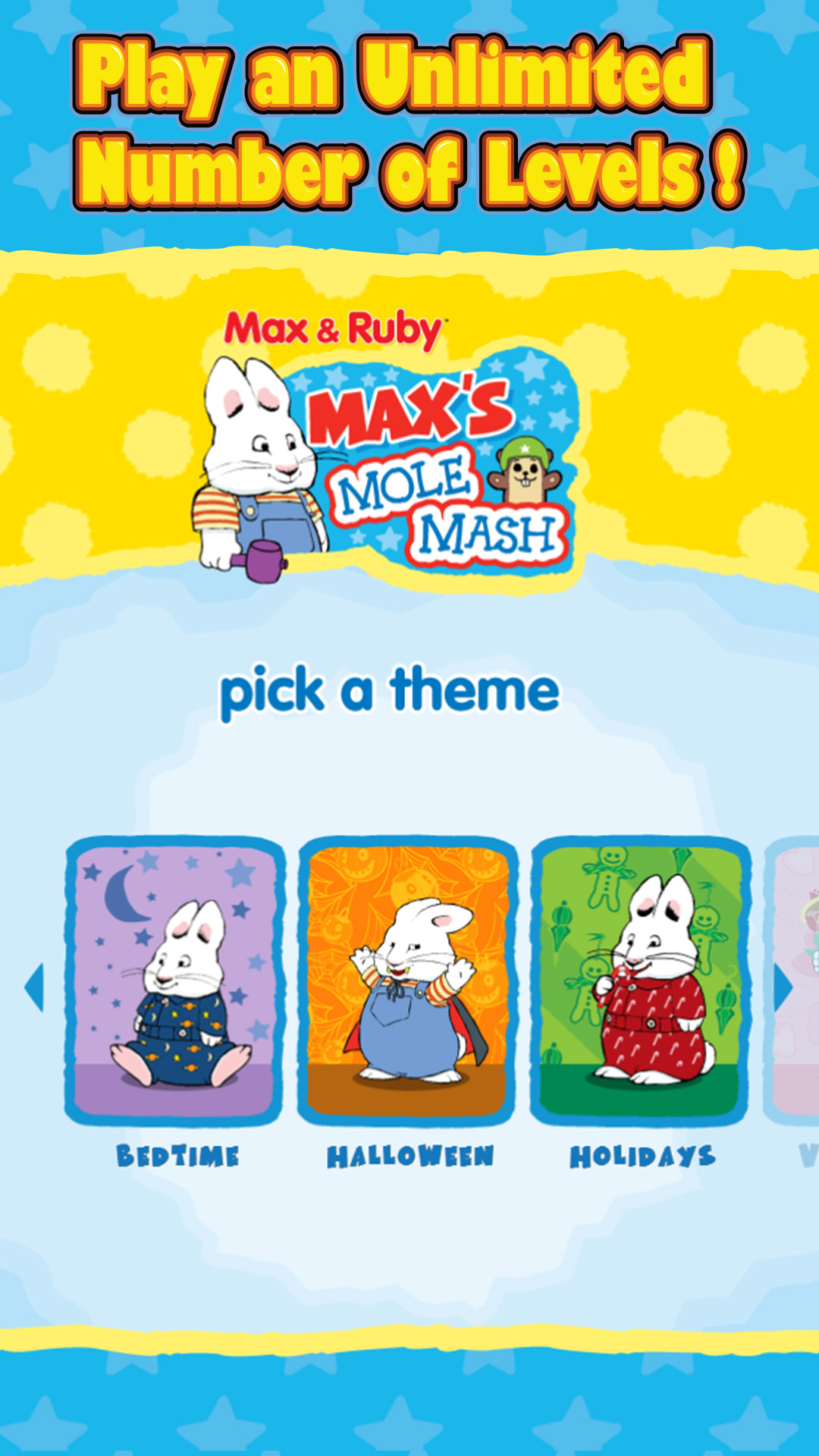Tap Max in red pajamas on Holidays card
The height and width of the screenshot is (1456, 819).
coord(648,986)
